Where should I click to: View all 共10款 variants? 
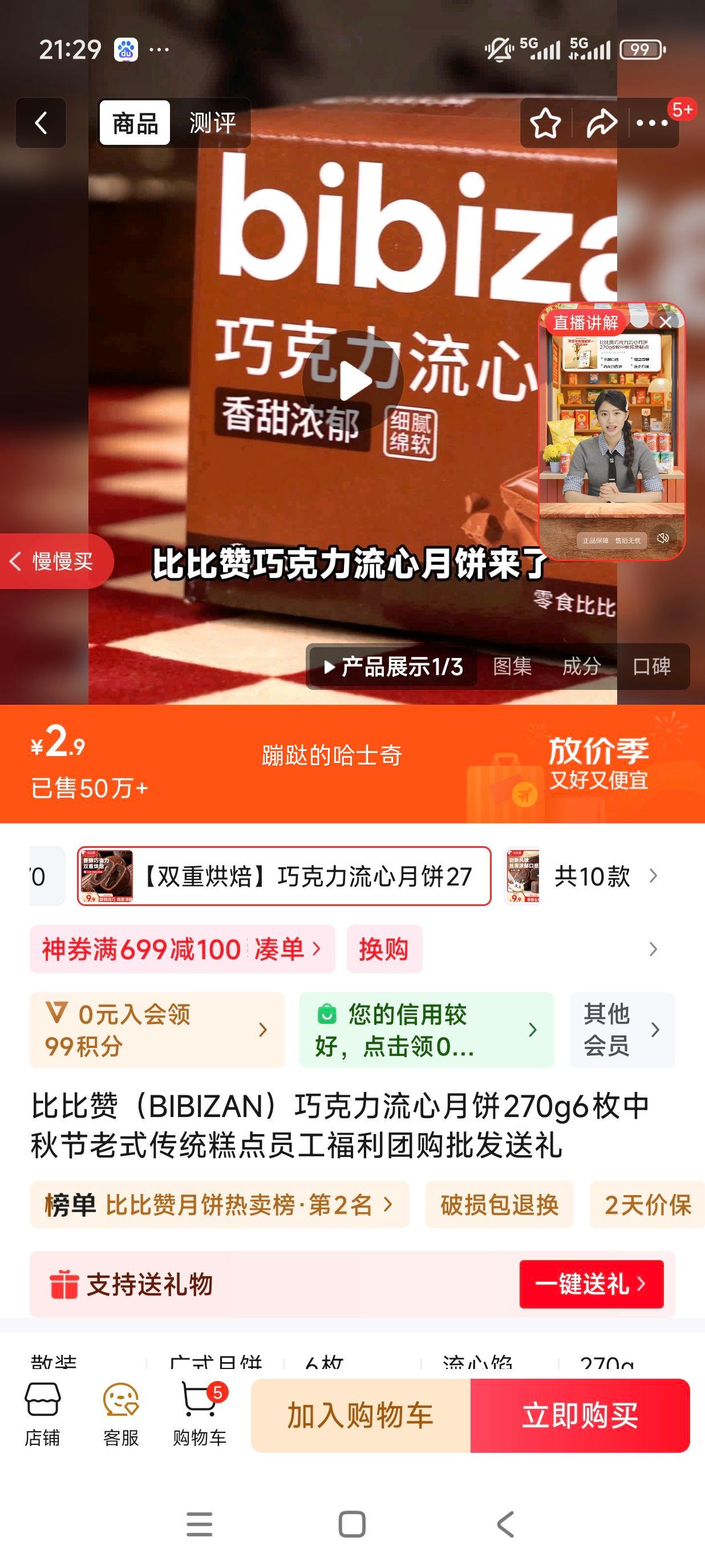tap(605, 876)
